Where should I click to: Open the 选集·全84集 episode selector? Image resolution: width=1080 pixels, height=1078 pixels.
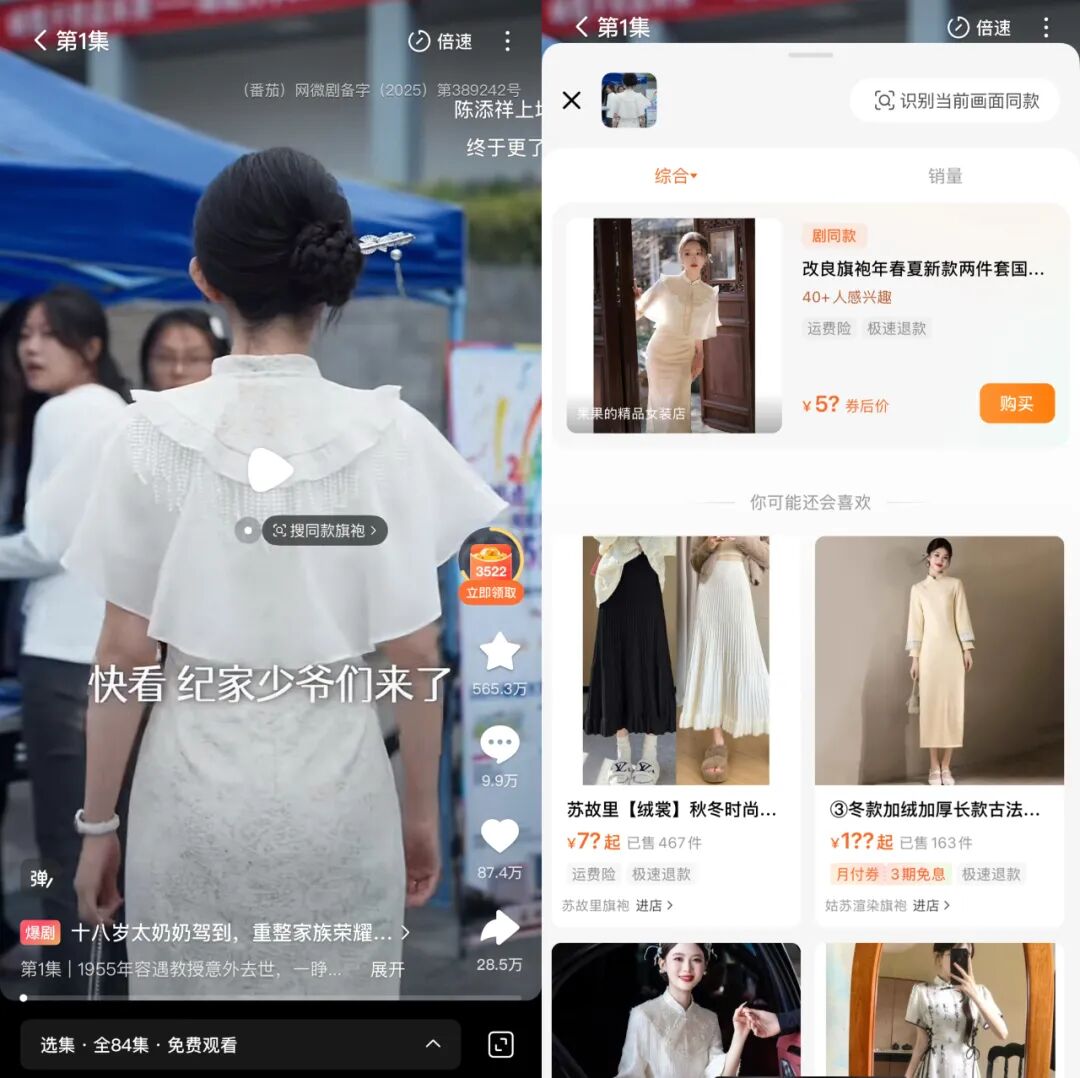coord(240,1045)
